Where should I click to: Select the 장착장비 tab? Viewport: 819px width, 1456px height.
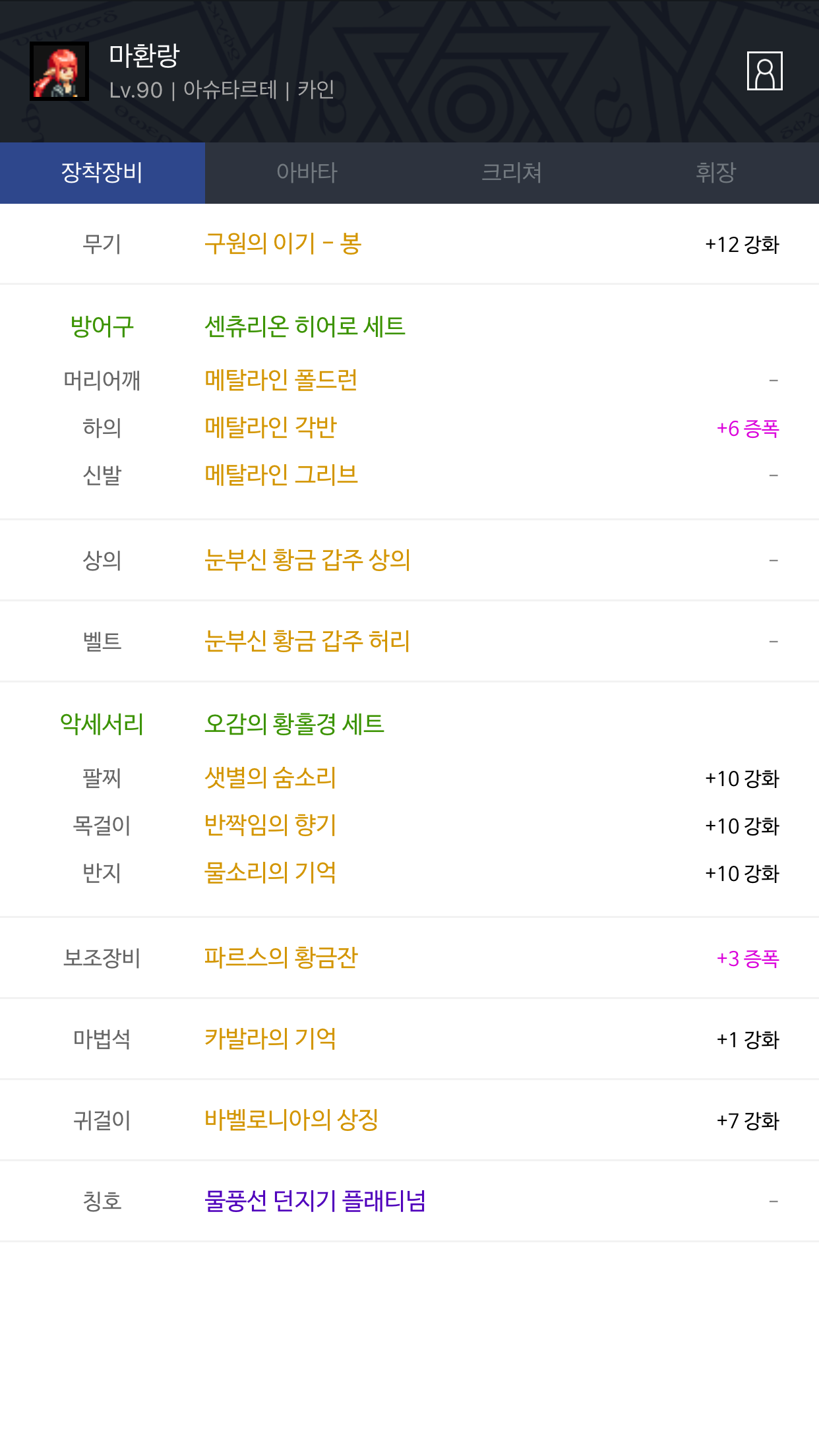(102, 173)
